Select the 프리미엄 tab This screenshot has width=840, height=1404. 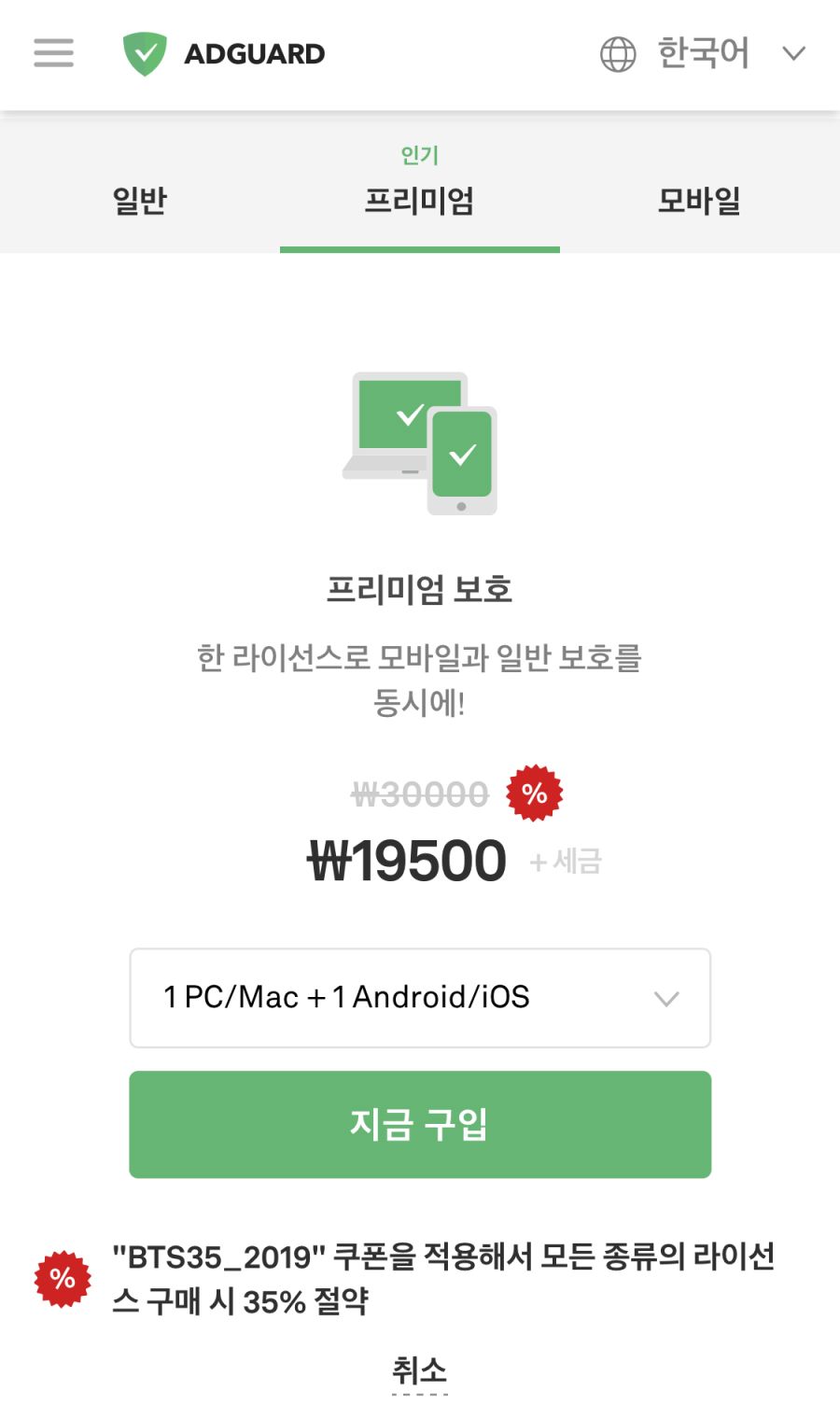(x=419, y=200)
